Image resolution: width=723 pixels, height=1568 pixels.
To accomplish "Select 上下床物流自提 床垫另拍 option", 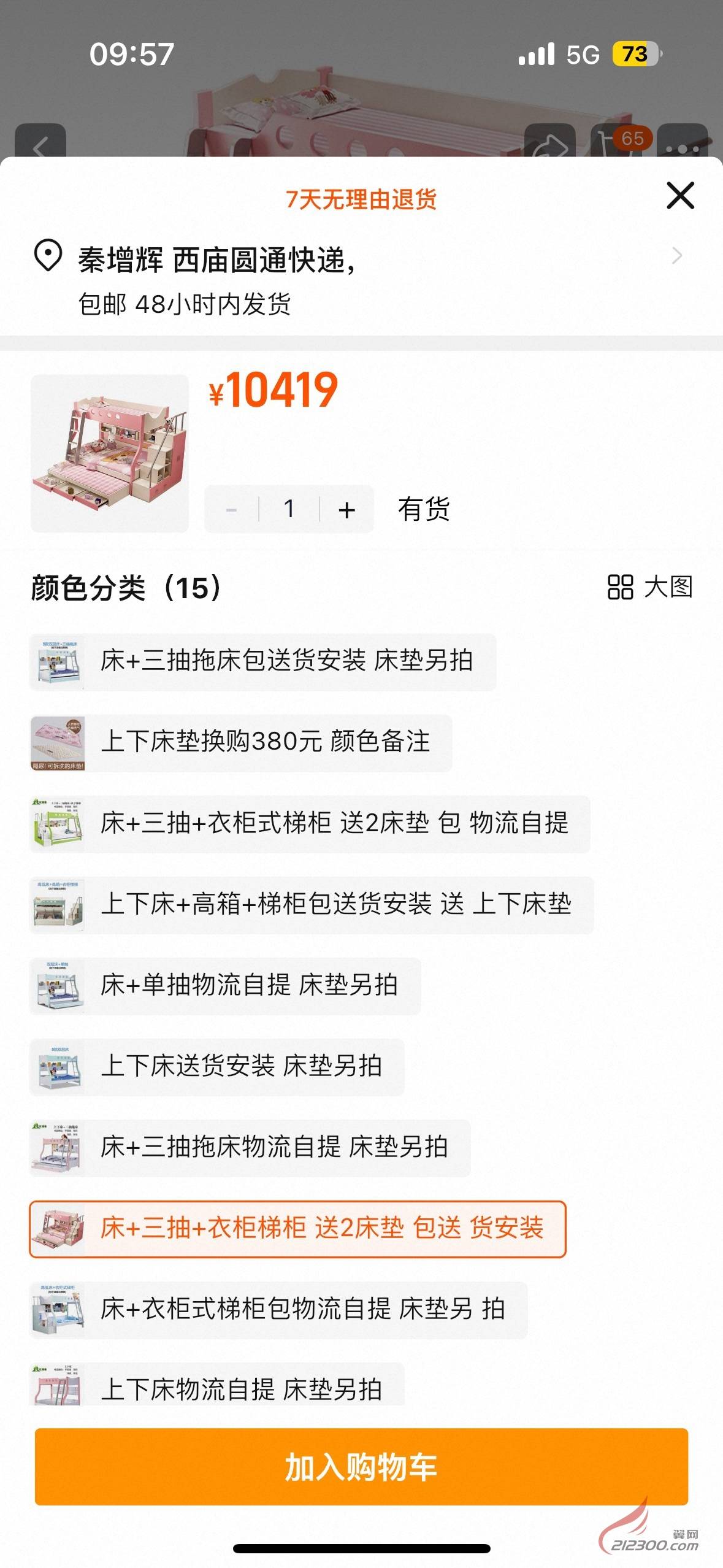I will [x=216, y=1388].
